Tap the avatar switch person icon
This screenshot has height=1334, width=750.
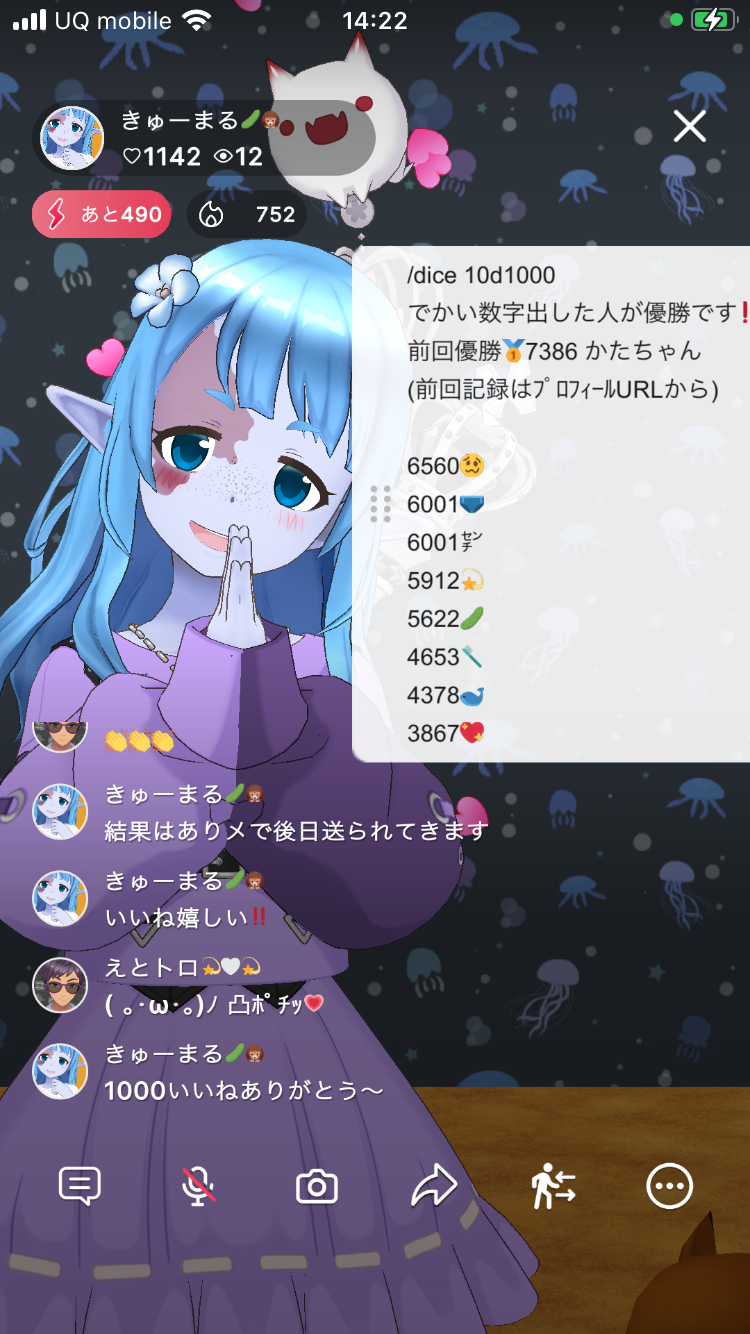[552, 1186]
